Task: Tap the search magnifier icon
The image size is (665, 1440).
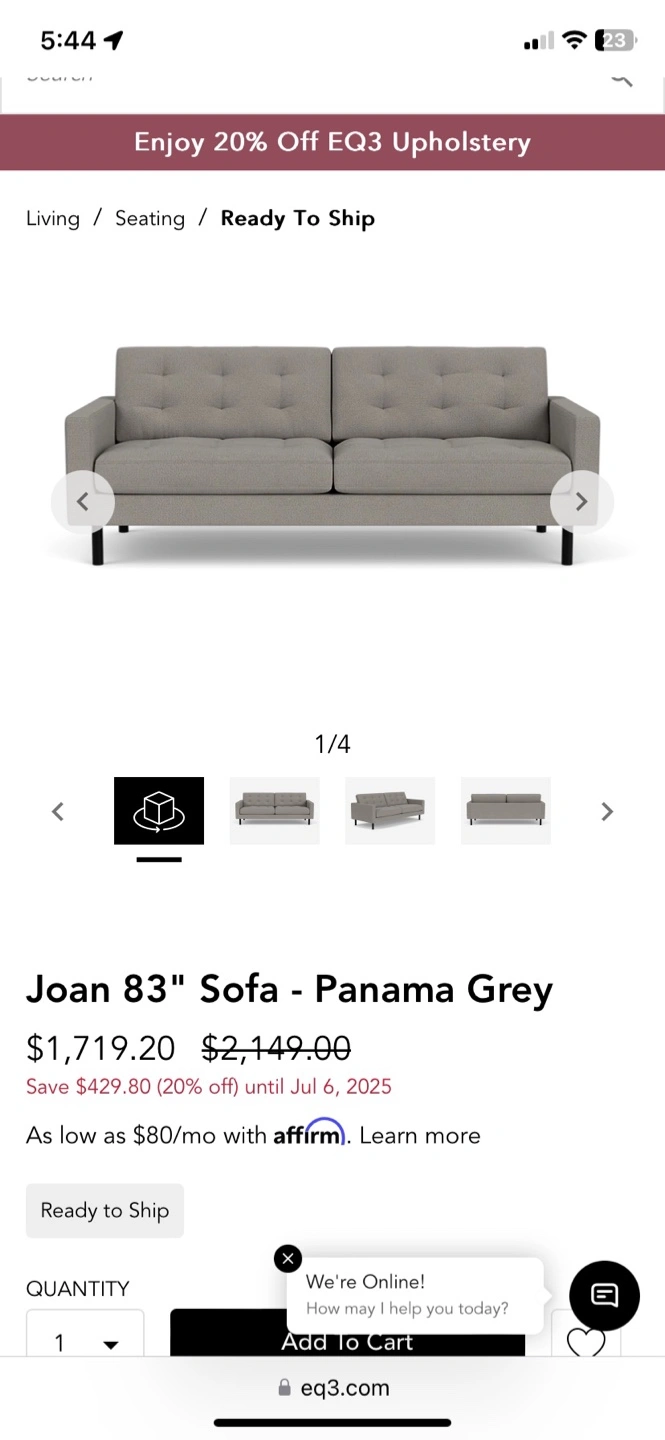Action: pos(621,78)
